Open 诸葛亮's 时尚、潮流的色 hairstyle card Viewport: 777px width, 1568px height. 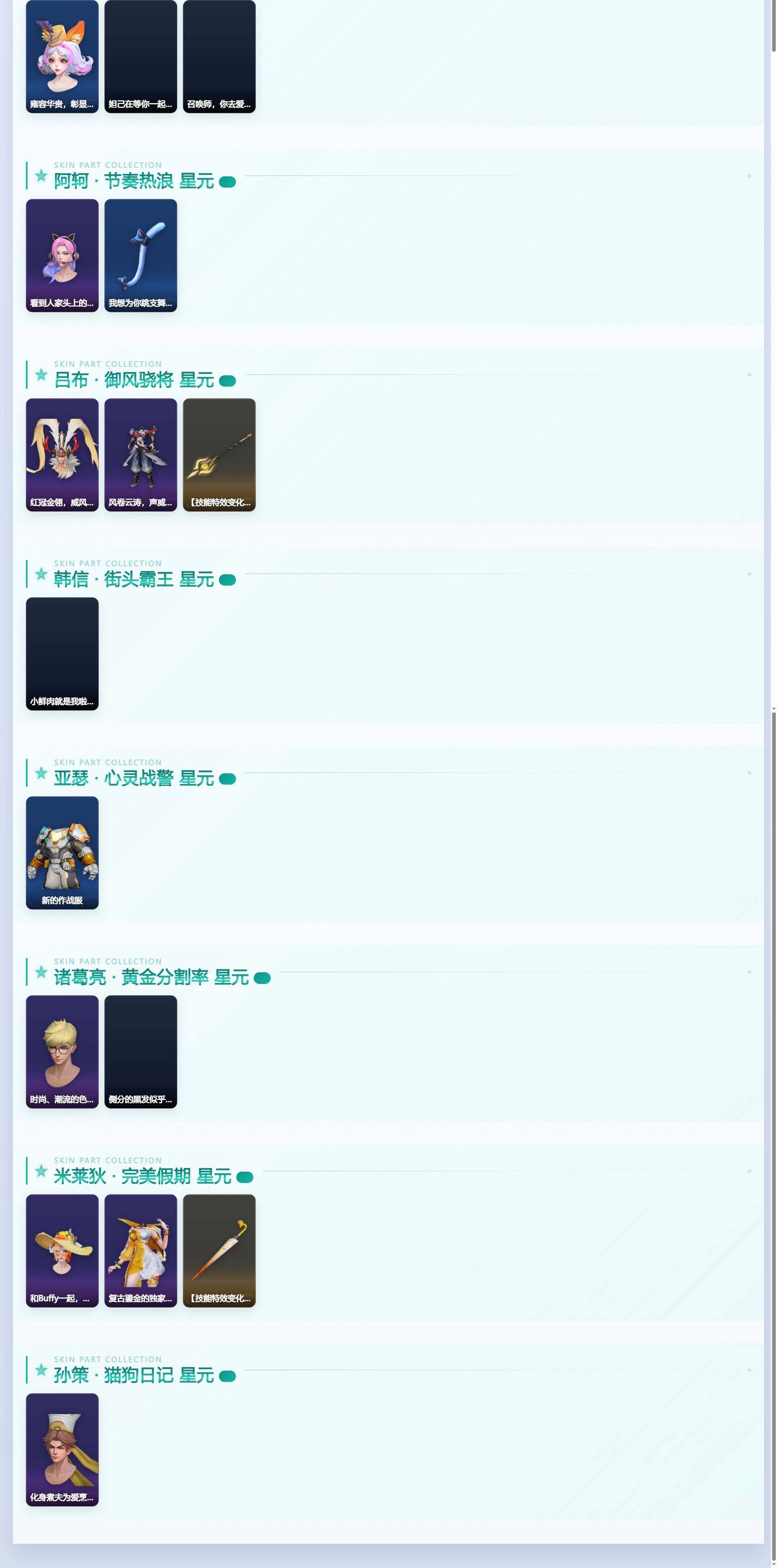click(62, 1052)
